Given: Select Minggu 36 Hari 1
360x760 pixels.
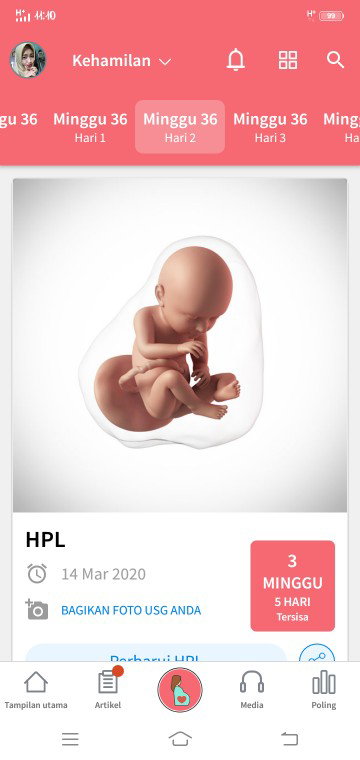Looking at the screenshot, I should (90, 127).
